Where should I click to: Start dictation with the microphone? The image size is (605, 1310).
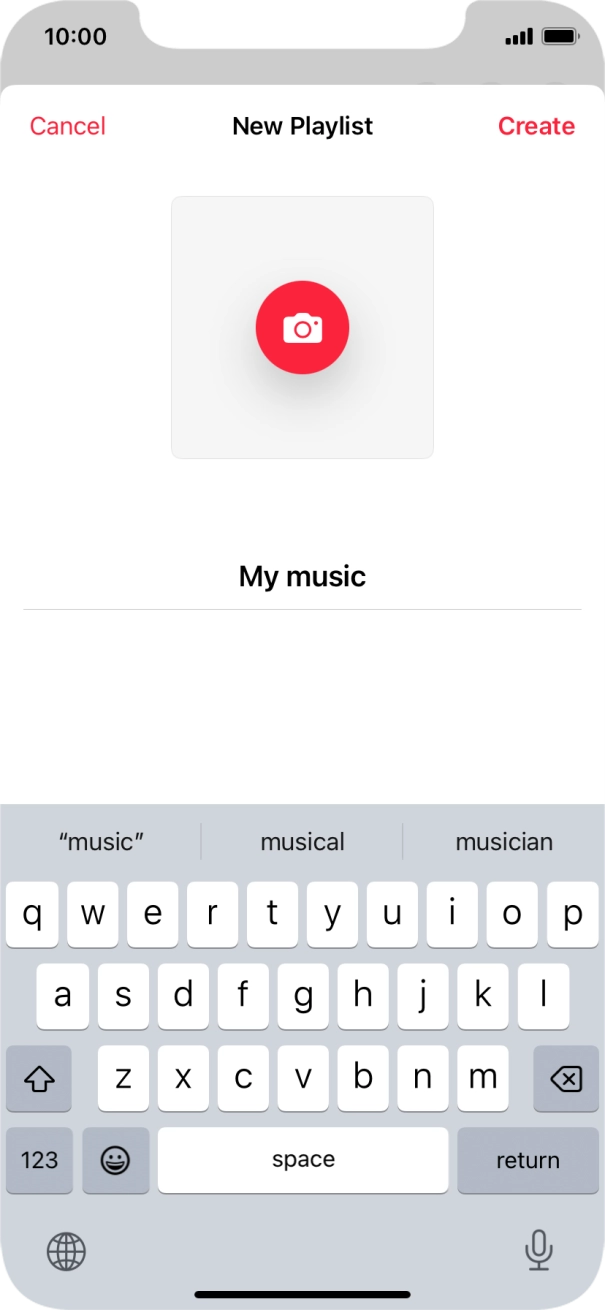538,1250
